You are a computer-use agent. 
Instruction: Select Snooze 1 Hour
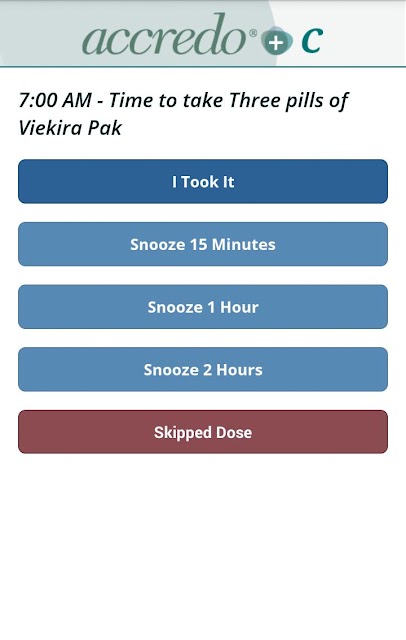(x=203, y=307)
